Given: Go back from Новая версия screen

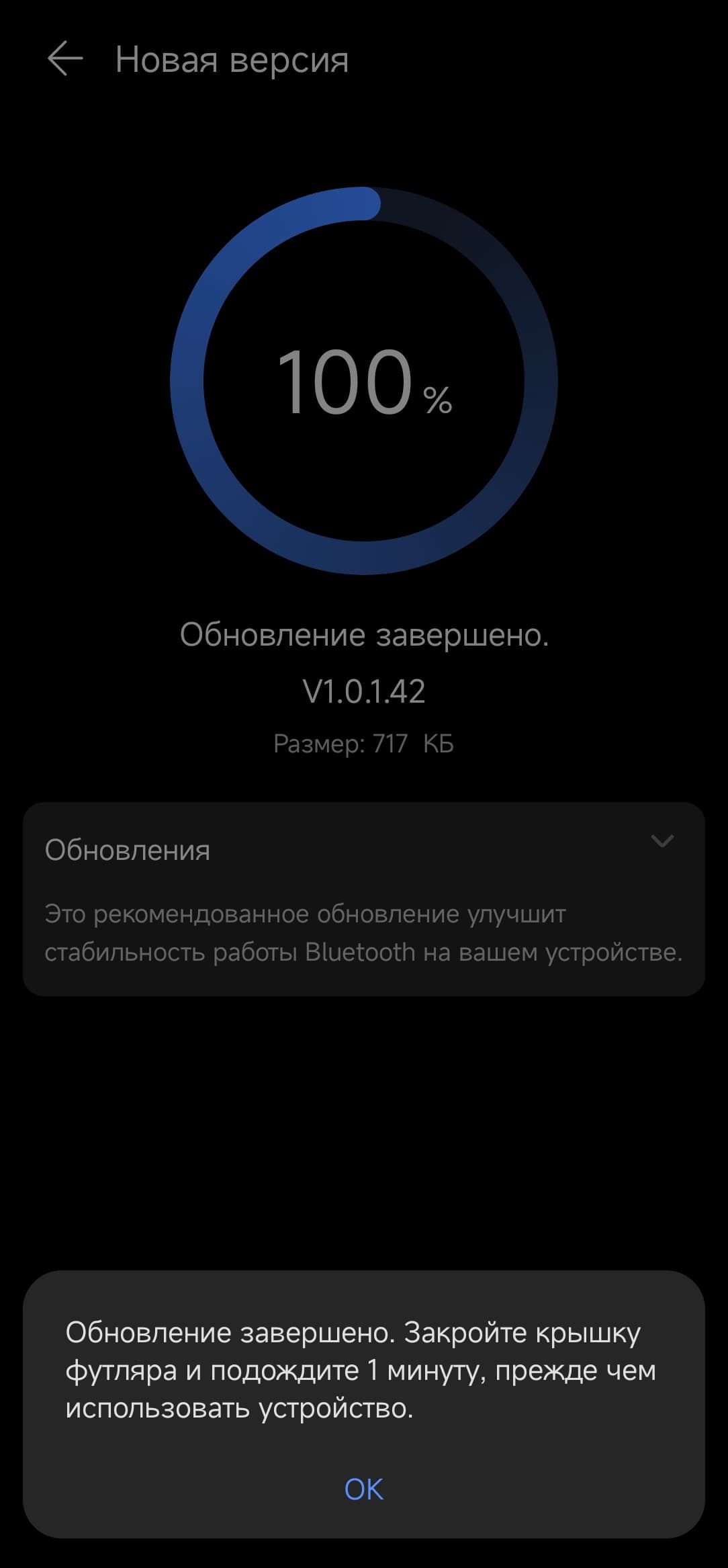Looking at the screenshot, I should click(x=64, y=58).
